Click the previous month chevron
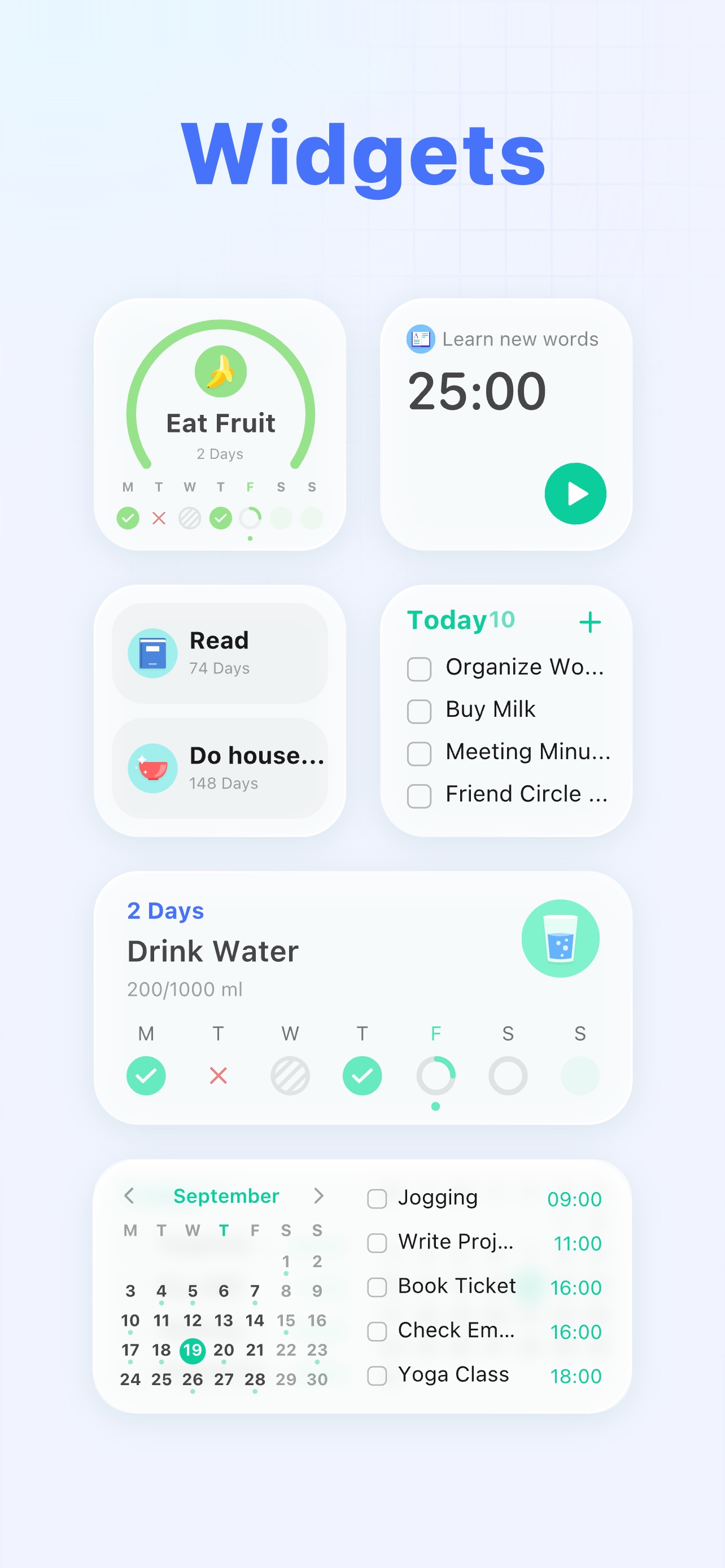Screen dimensions: 725x1568 130,1195
